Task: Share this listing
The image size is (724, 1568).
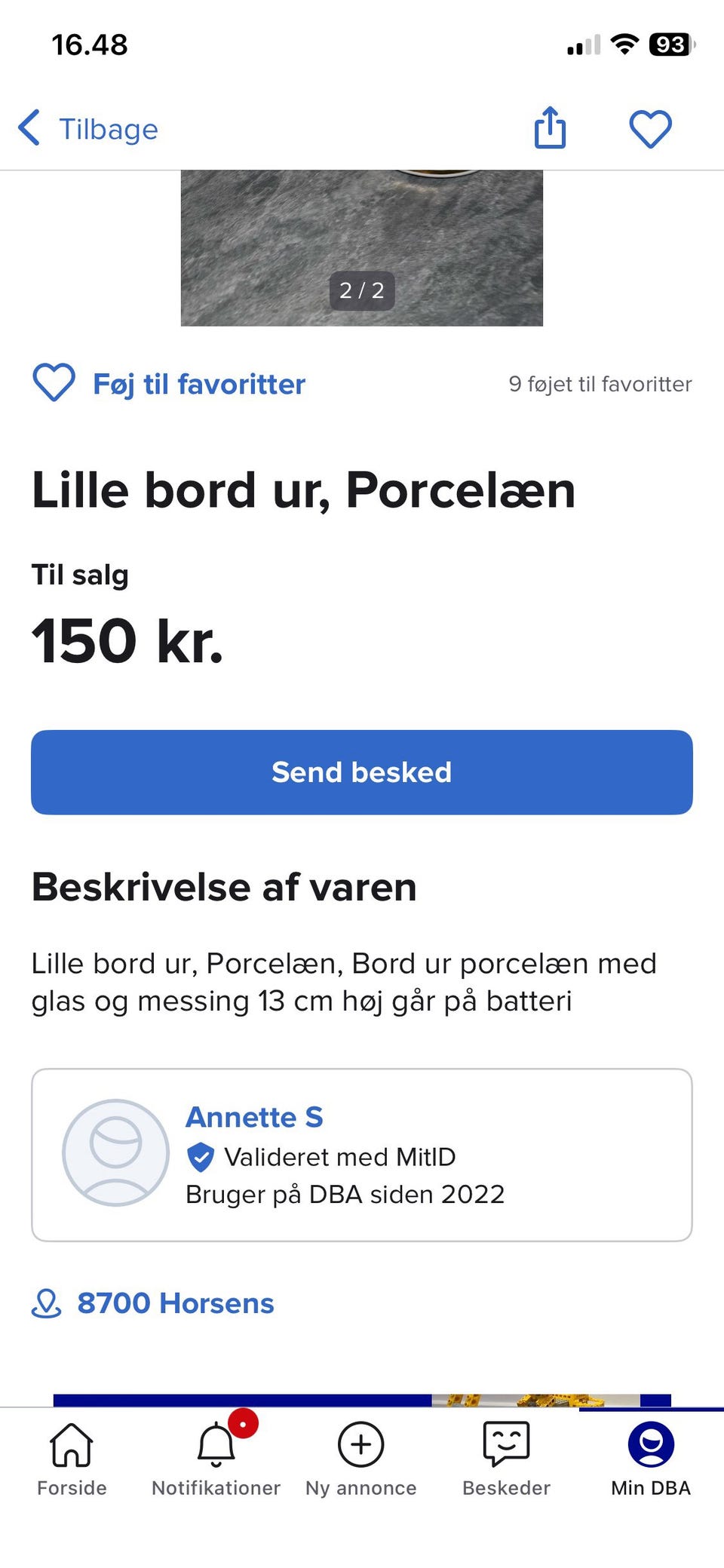Action: (x=550, y=127)
